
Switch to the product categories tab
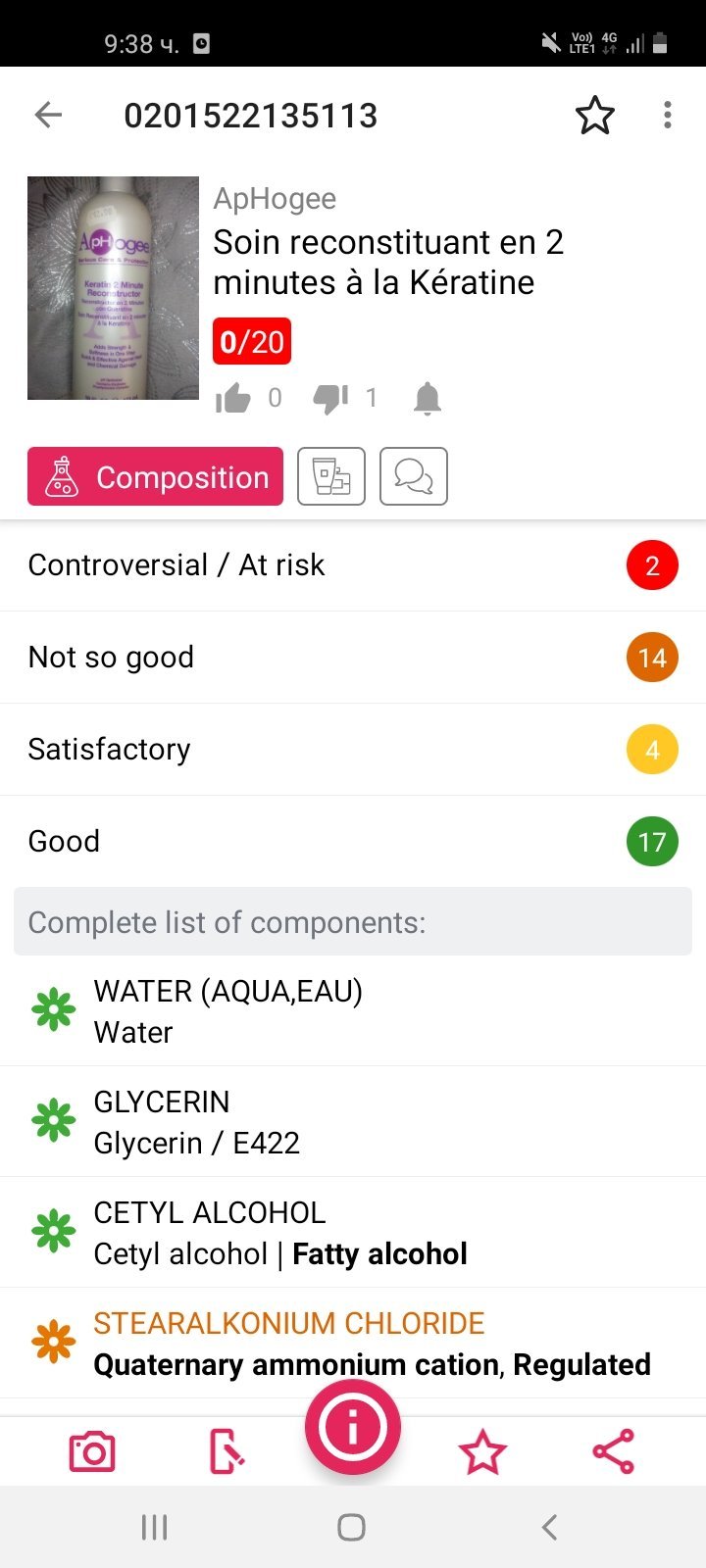pyautogui.click(x=331, y=476)
